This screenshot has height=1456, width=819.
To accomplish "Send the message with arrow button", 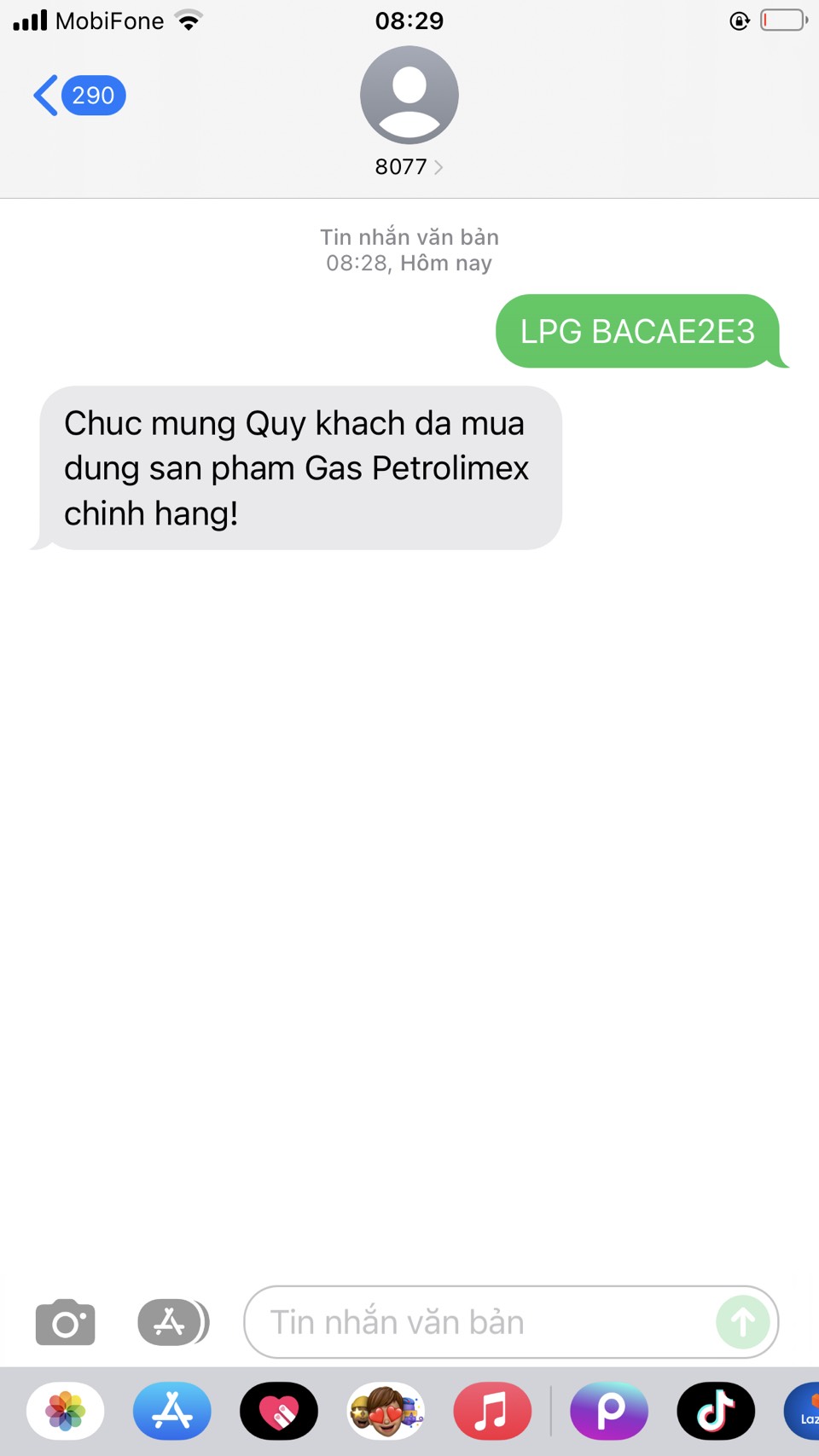I will click(x=742, y=1322).
